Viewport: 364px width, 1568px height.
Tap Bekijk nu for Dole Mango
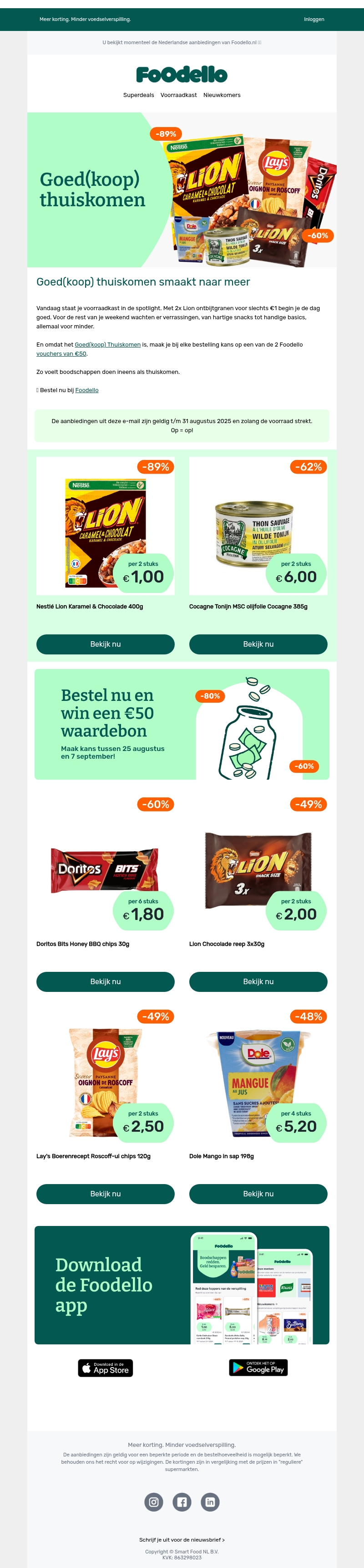pos(258,1194)
